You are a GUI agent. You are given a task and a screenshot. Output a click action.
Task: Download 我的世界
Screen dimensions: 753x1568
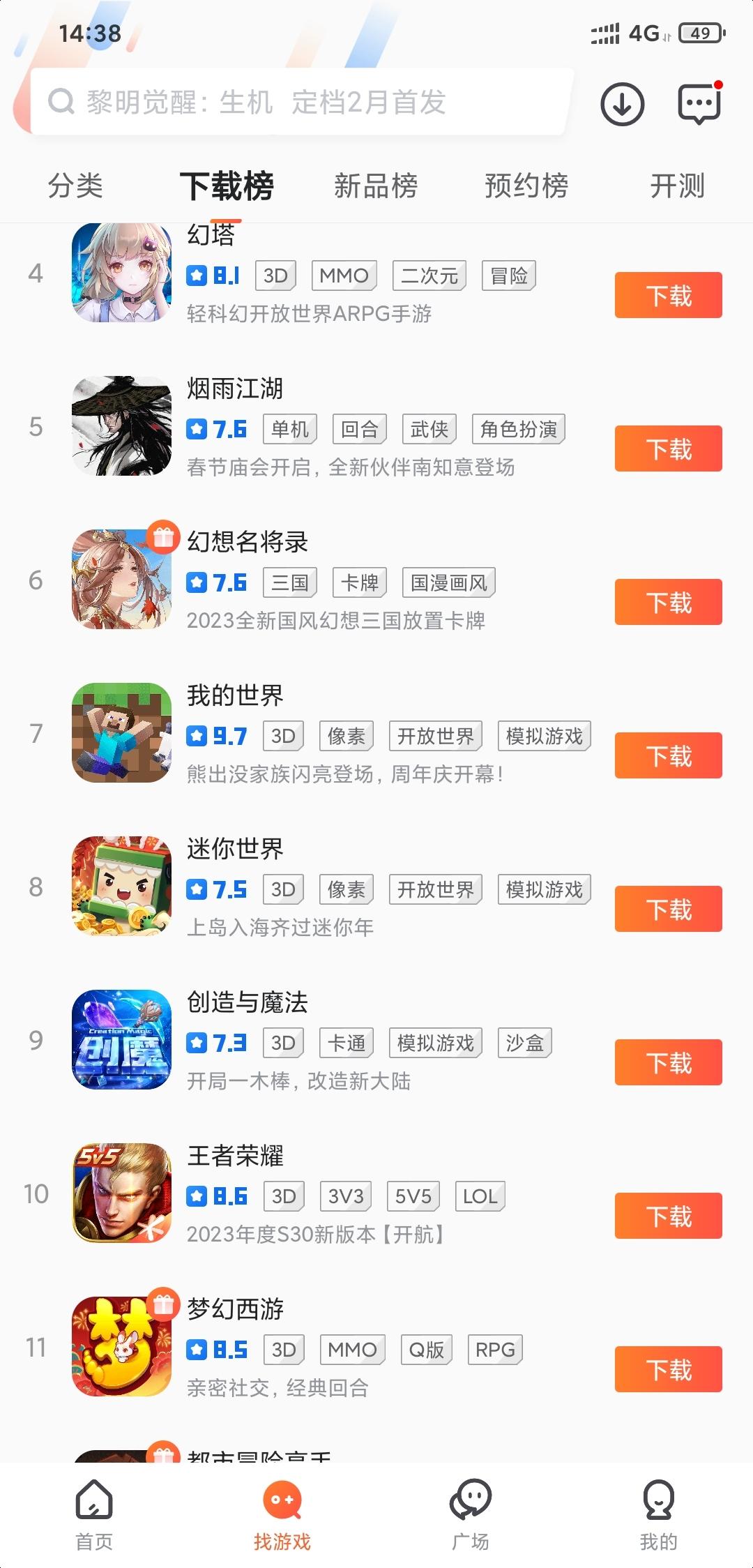tap(668, 755)
